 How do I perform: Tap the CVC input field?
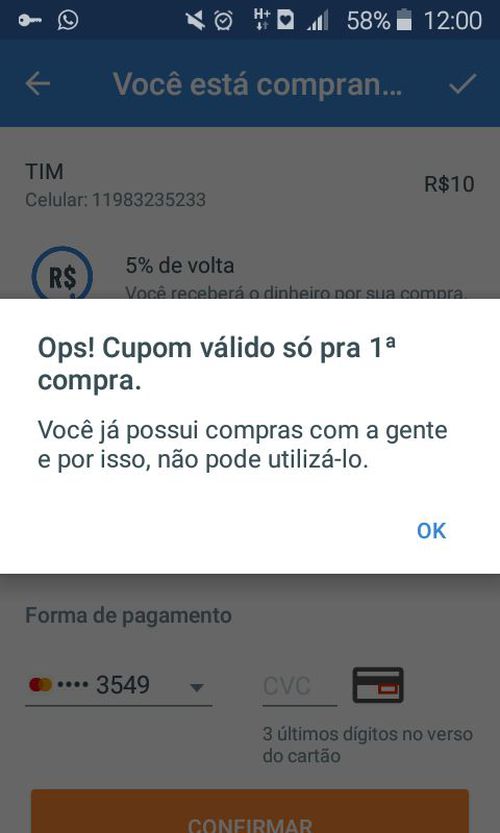click(x=300, y=686)
